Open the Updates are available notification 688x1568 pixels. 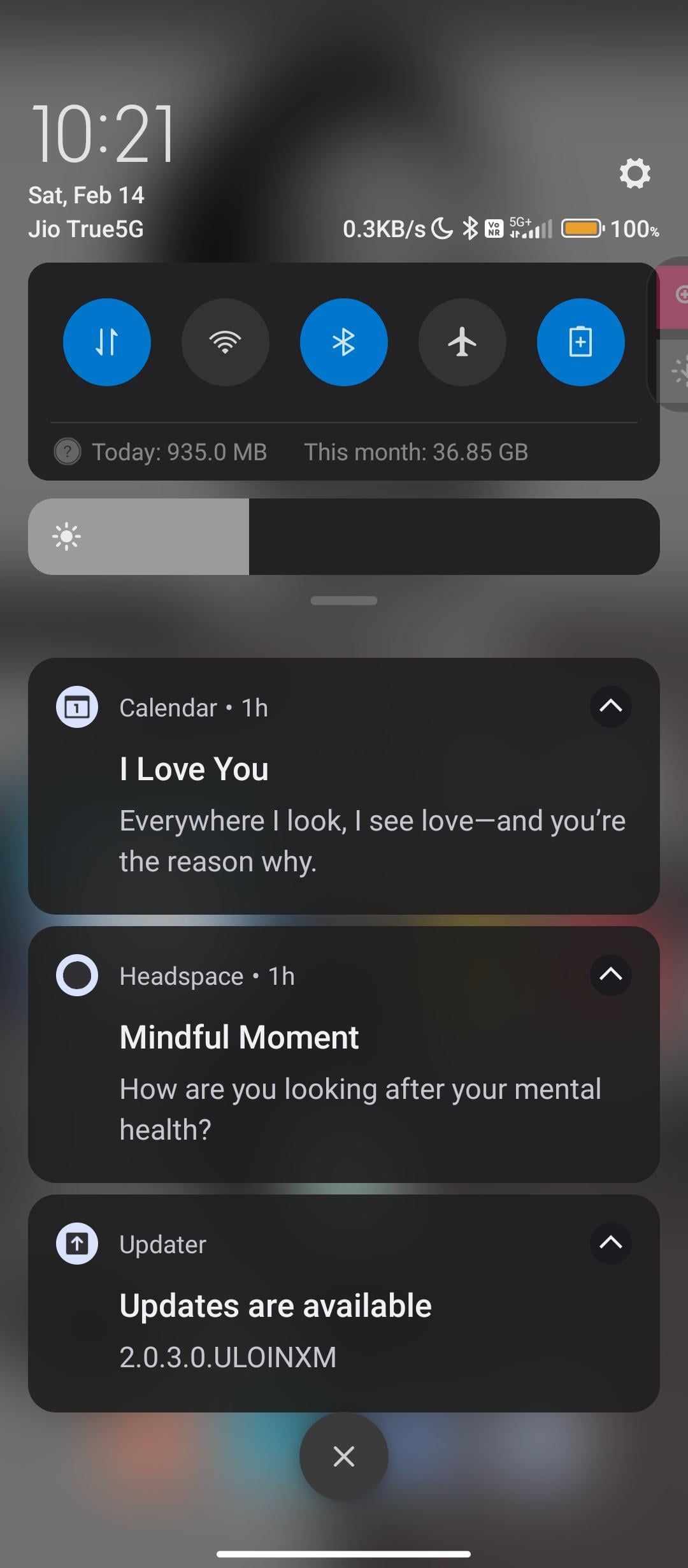tap(344, 1329)
